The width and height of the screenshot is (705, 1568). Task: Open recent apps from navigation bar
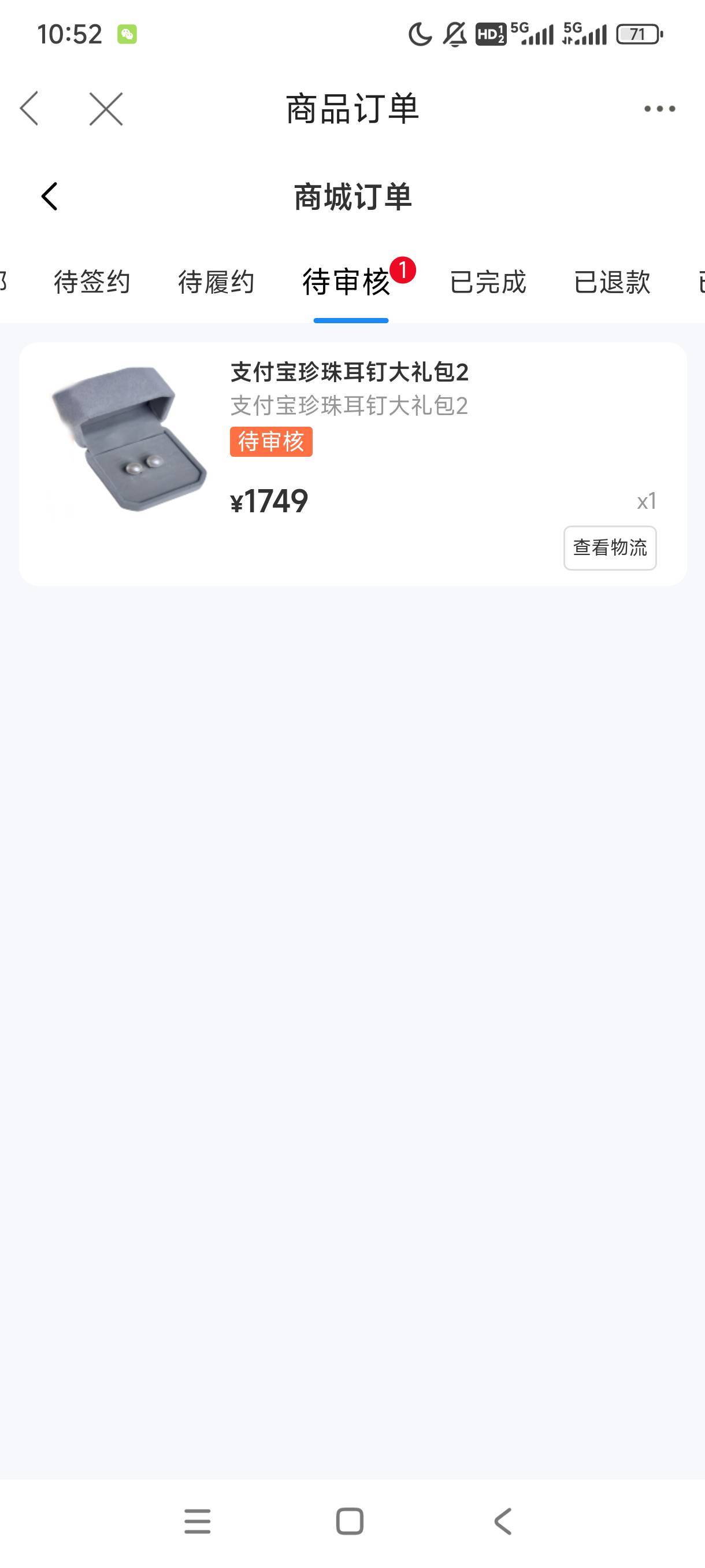click(198, 1521)
